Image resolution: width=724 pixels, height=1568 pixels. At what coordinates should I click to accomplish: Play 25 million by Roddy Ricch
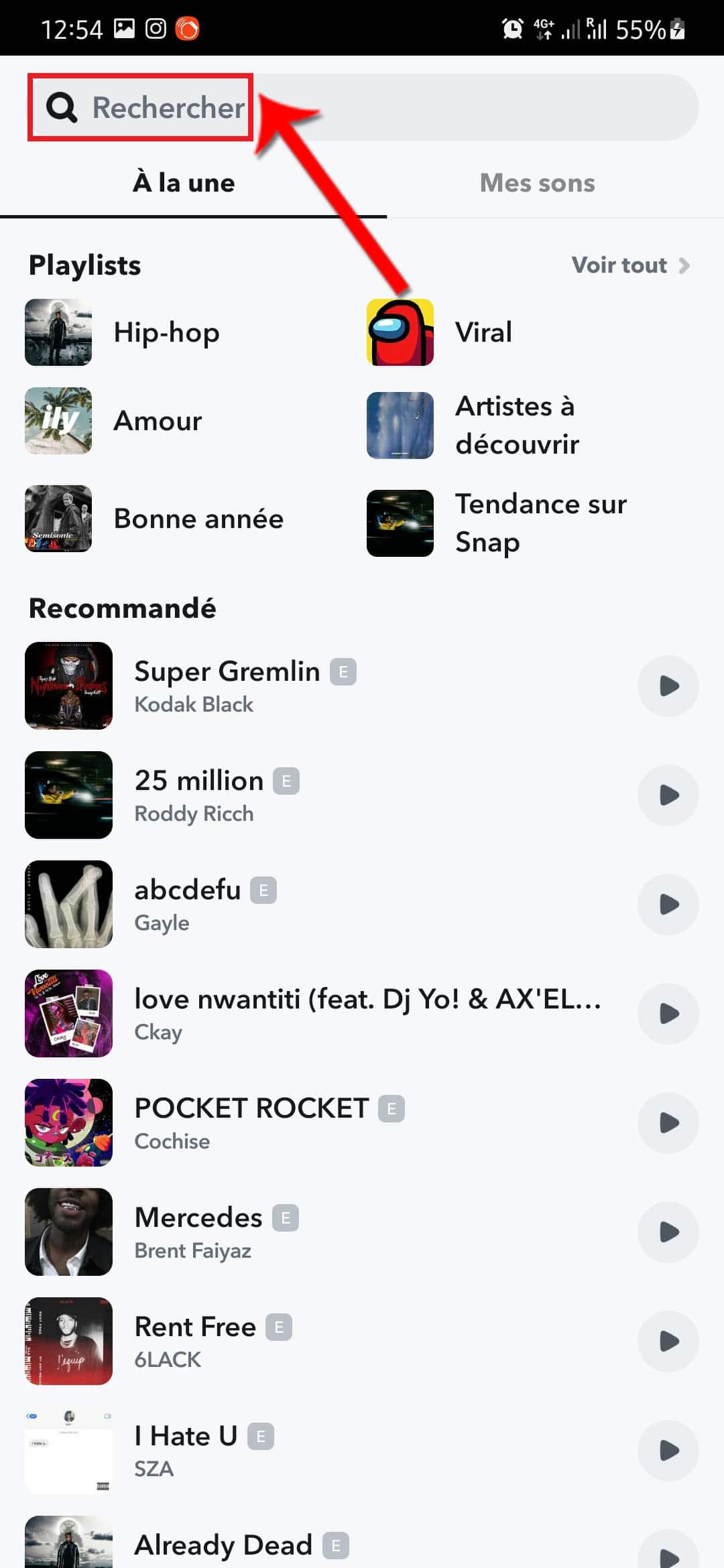(668, 795)
